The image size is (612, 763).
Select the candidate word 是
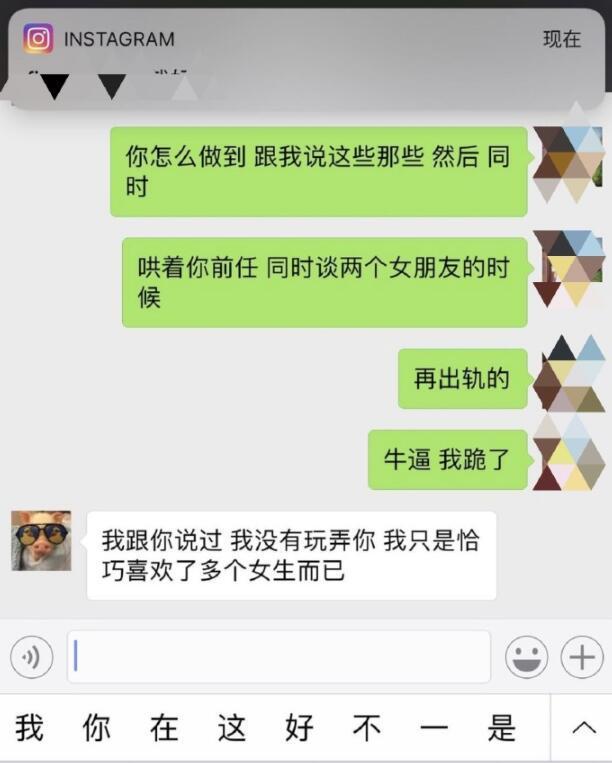click(501, 728)
